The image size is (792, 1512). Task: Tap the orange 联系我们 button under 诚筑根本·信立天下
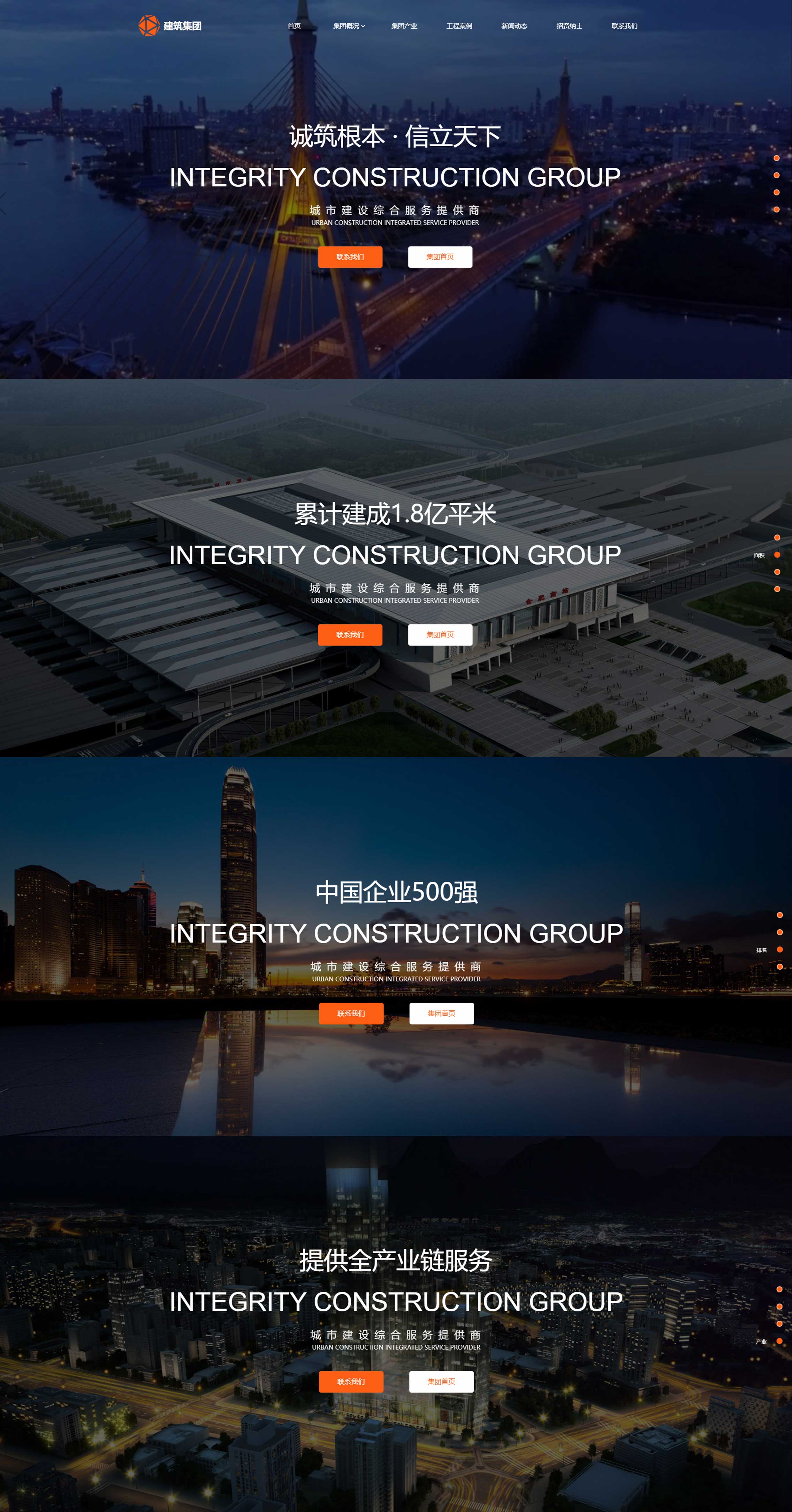pos(350,256)
